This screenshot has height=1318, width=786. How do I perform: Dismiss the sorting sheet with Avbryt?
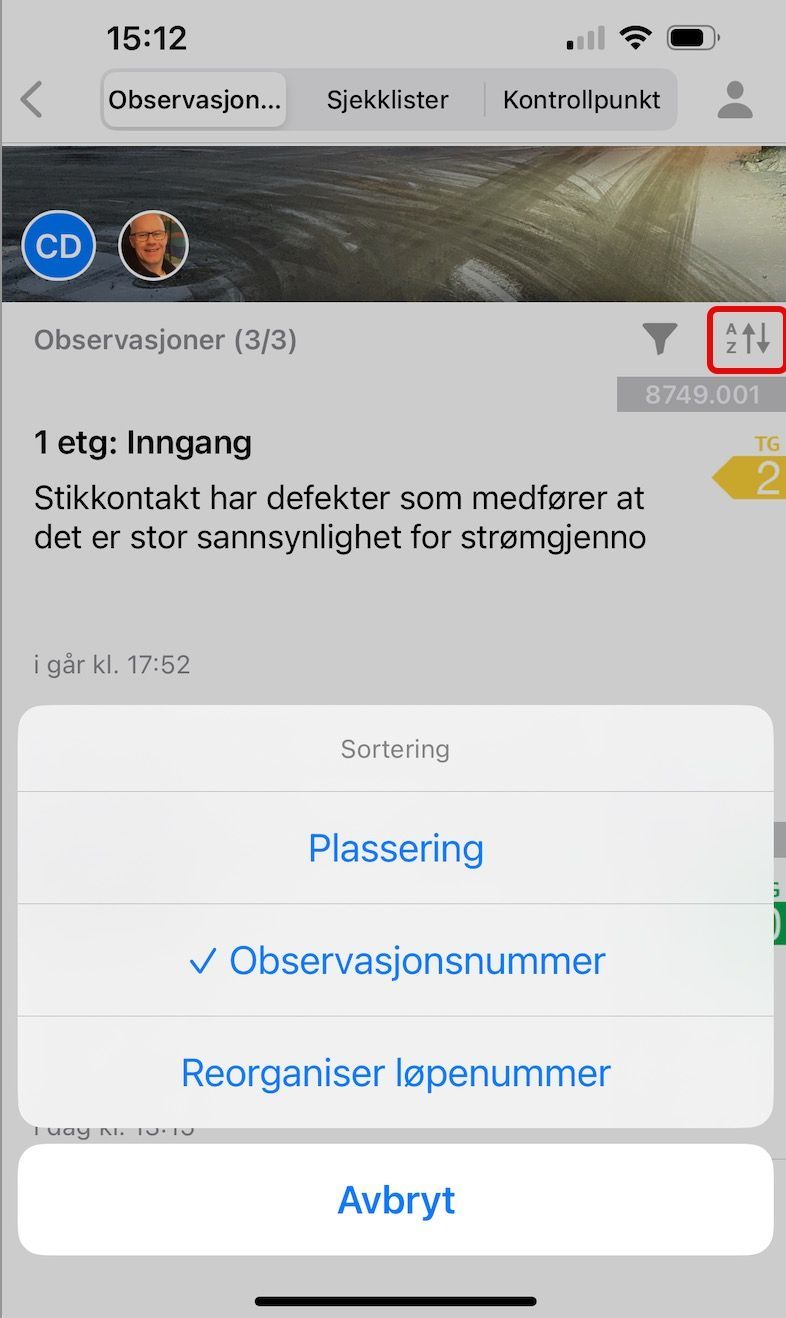click(x=396, y=1199)
